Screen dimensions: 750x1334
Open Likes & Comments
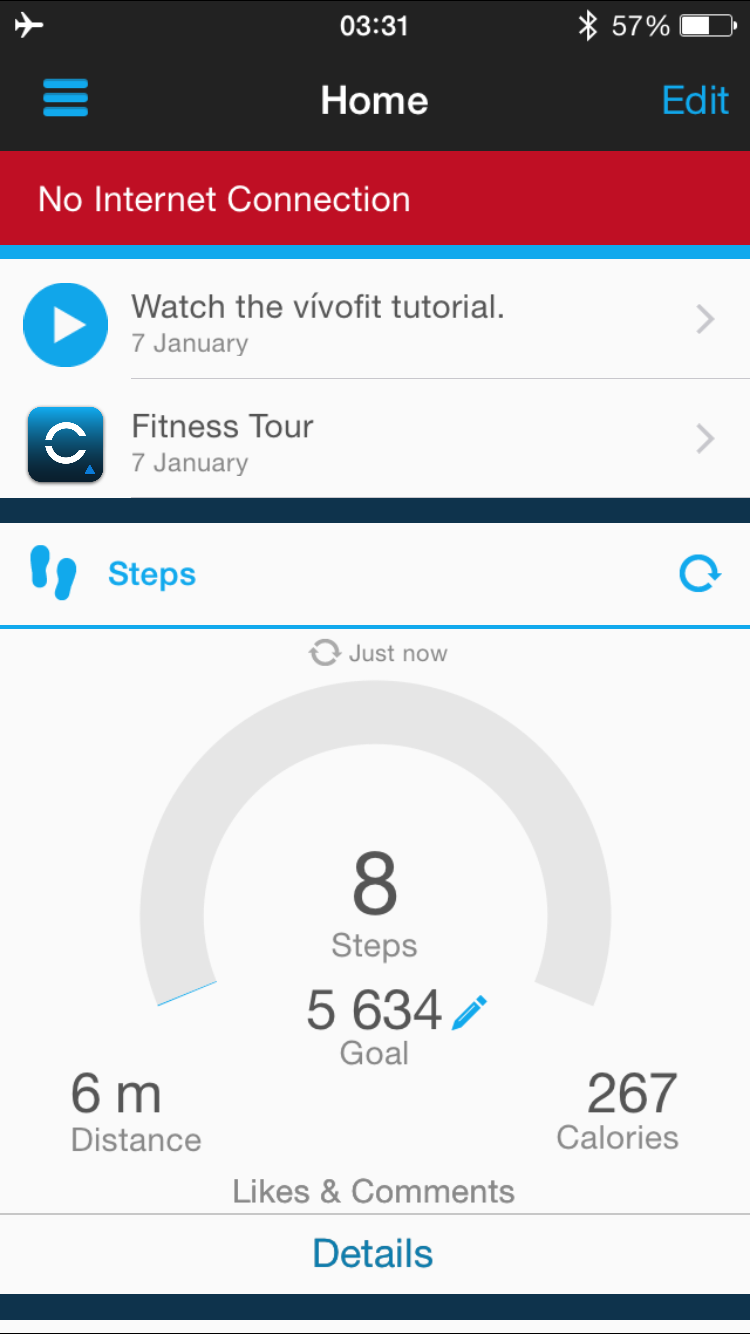[x=373, y=1191]
